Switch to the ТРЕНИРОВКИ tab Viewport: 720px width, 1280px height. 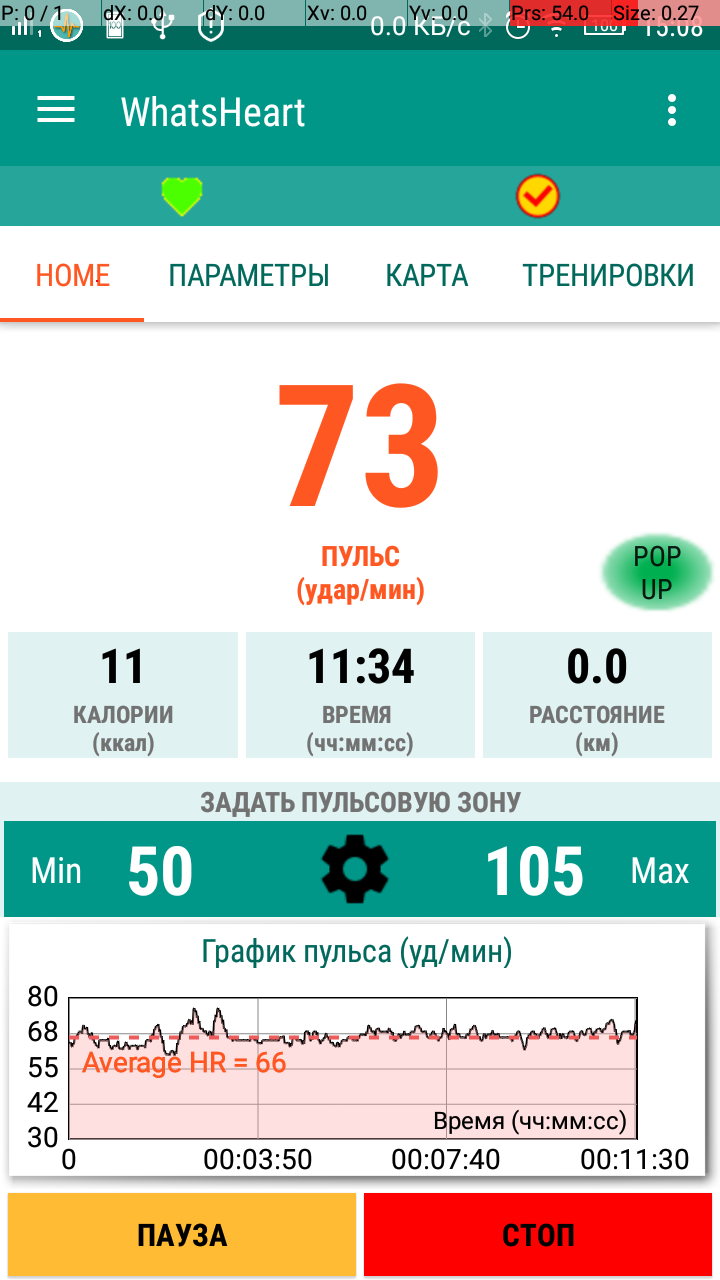[608, 276]
